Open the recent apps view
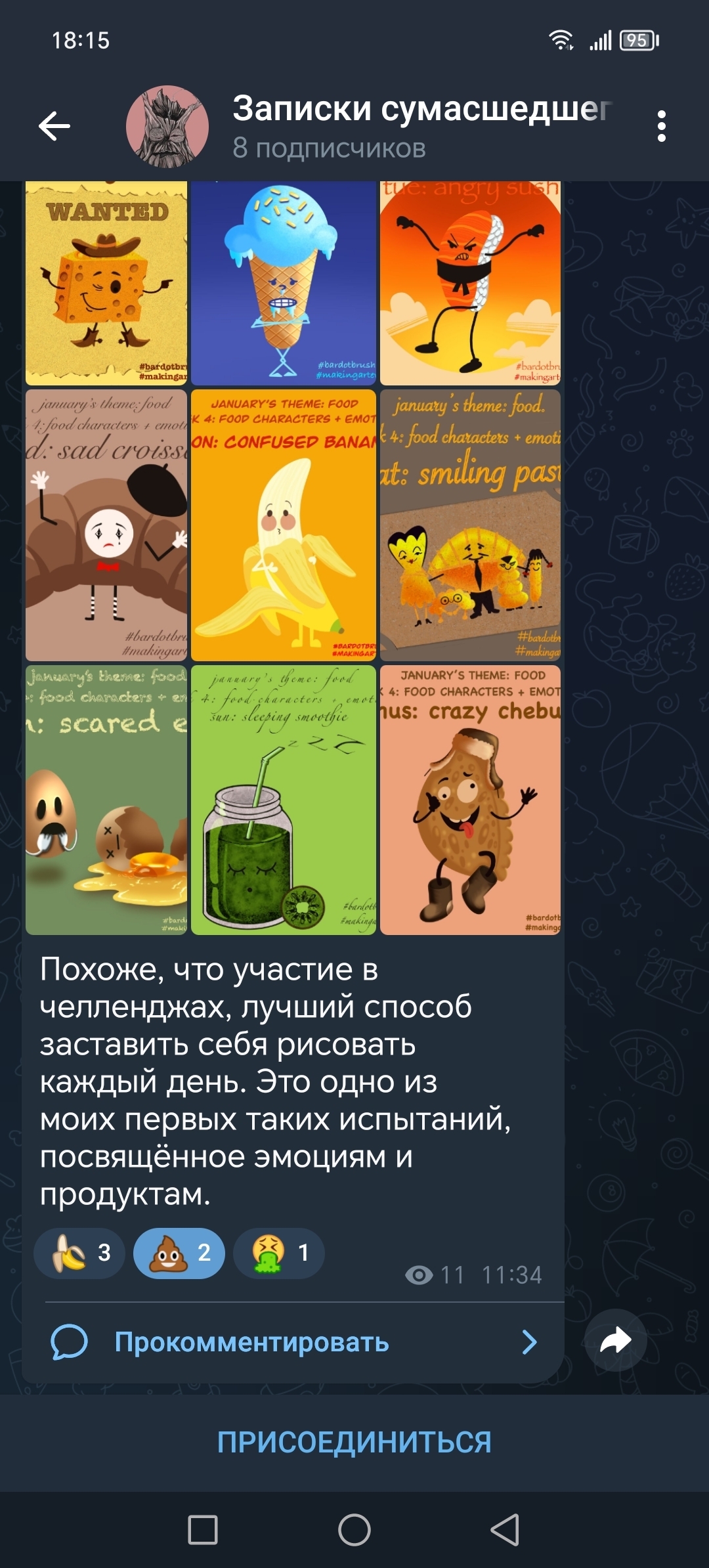The width and height of the screenshot is (709, 1568). point(203,1530)
